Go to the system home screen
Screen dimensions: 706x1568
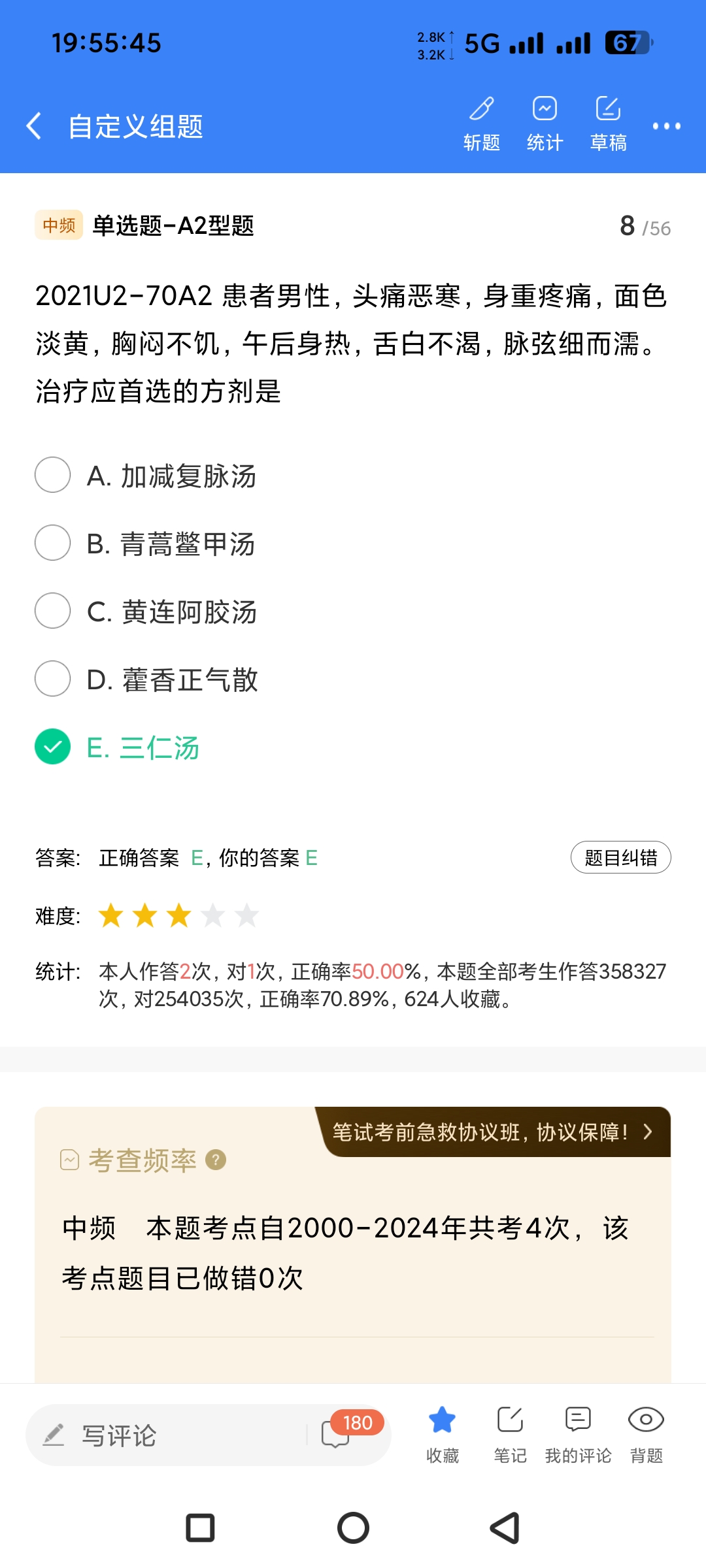coord(353,1528)
